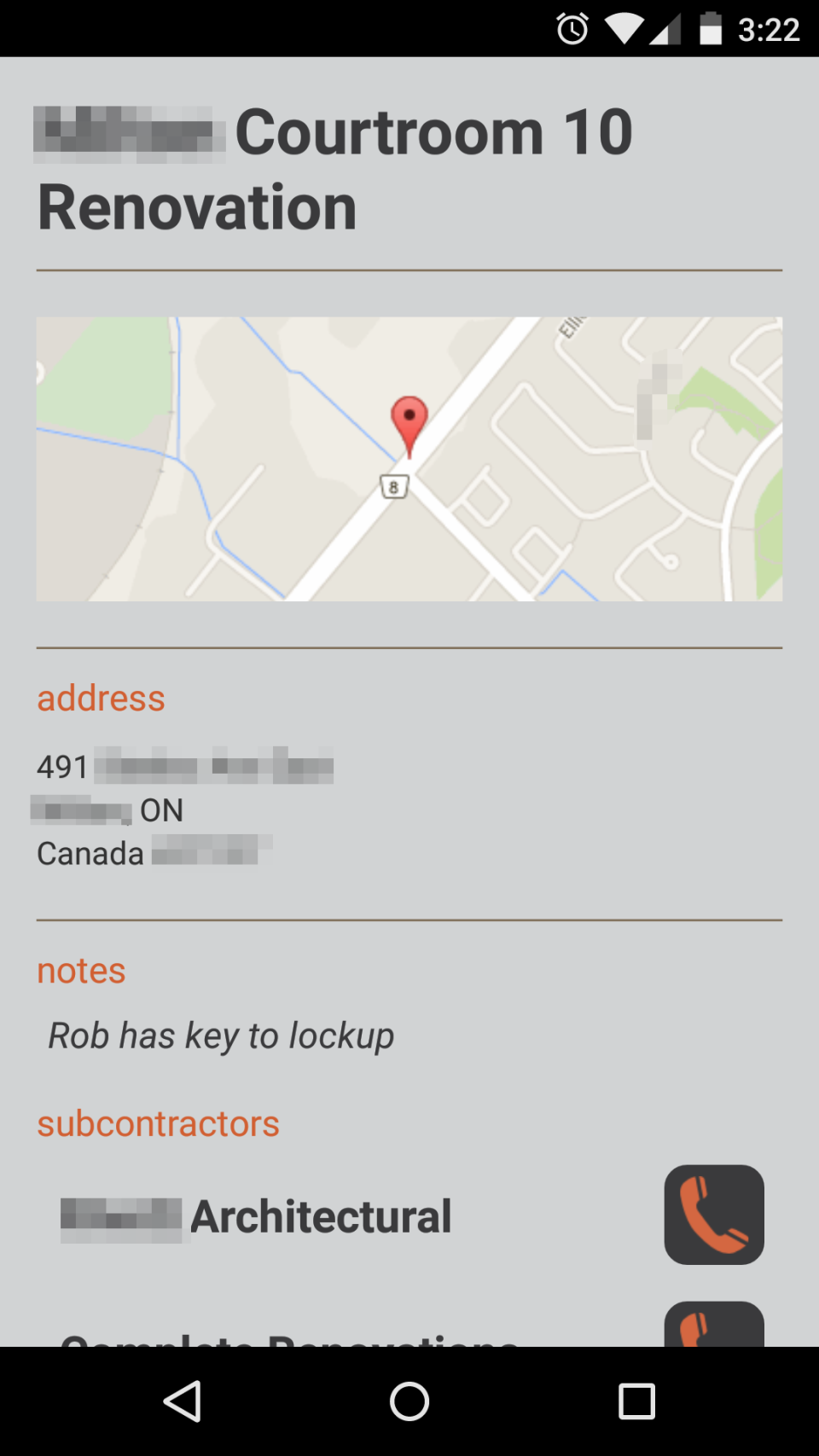Tap the subcontractors section header
Viewport: 819px width, 1456px height.
158,1123
